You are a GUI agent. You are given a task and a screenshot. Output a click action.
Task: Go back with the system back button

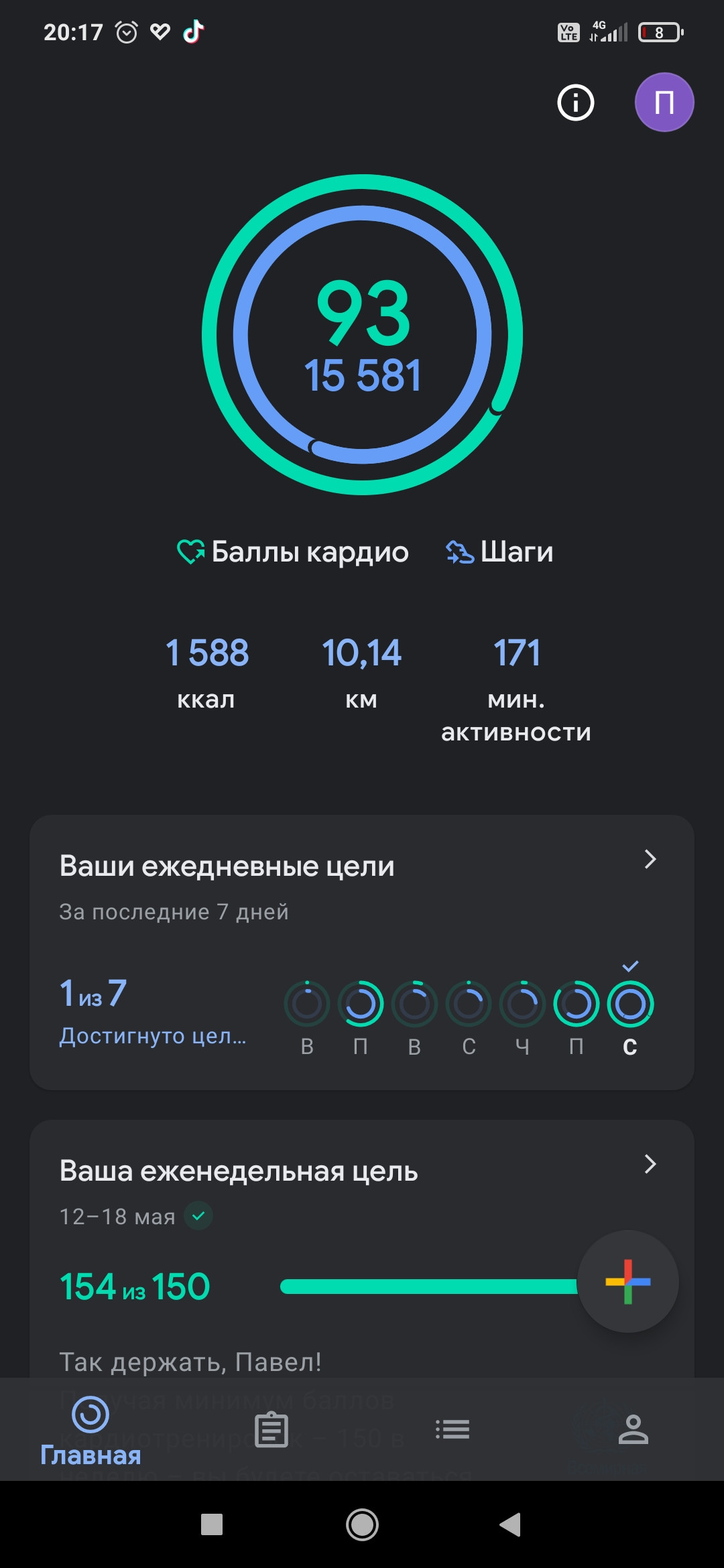point(511,1524)
